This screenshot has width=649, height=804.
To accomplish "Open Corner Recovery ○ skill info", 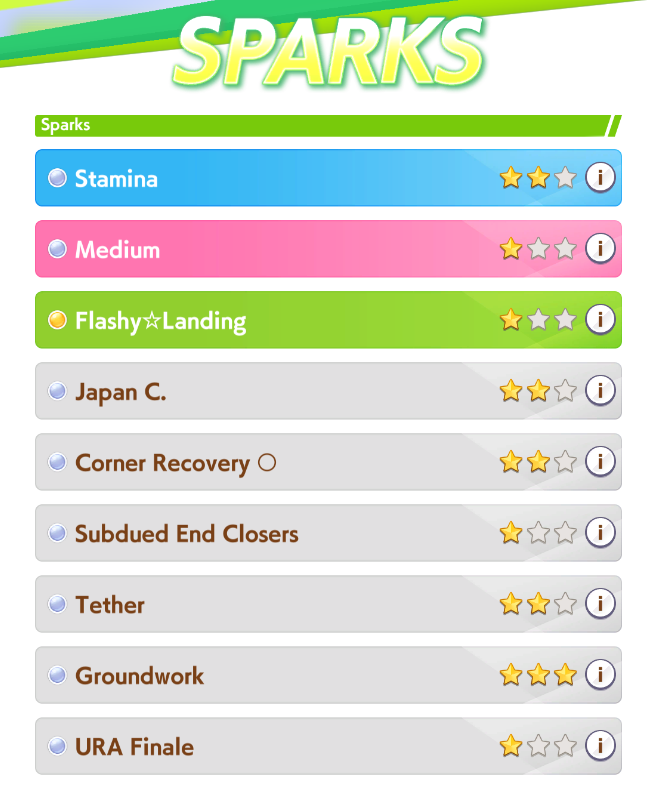I will 599,462.
